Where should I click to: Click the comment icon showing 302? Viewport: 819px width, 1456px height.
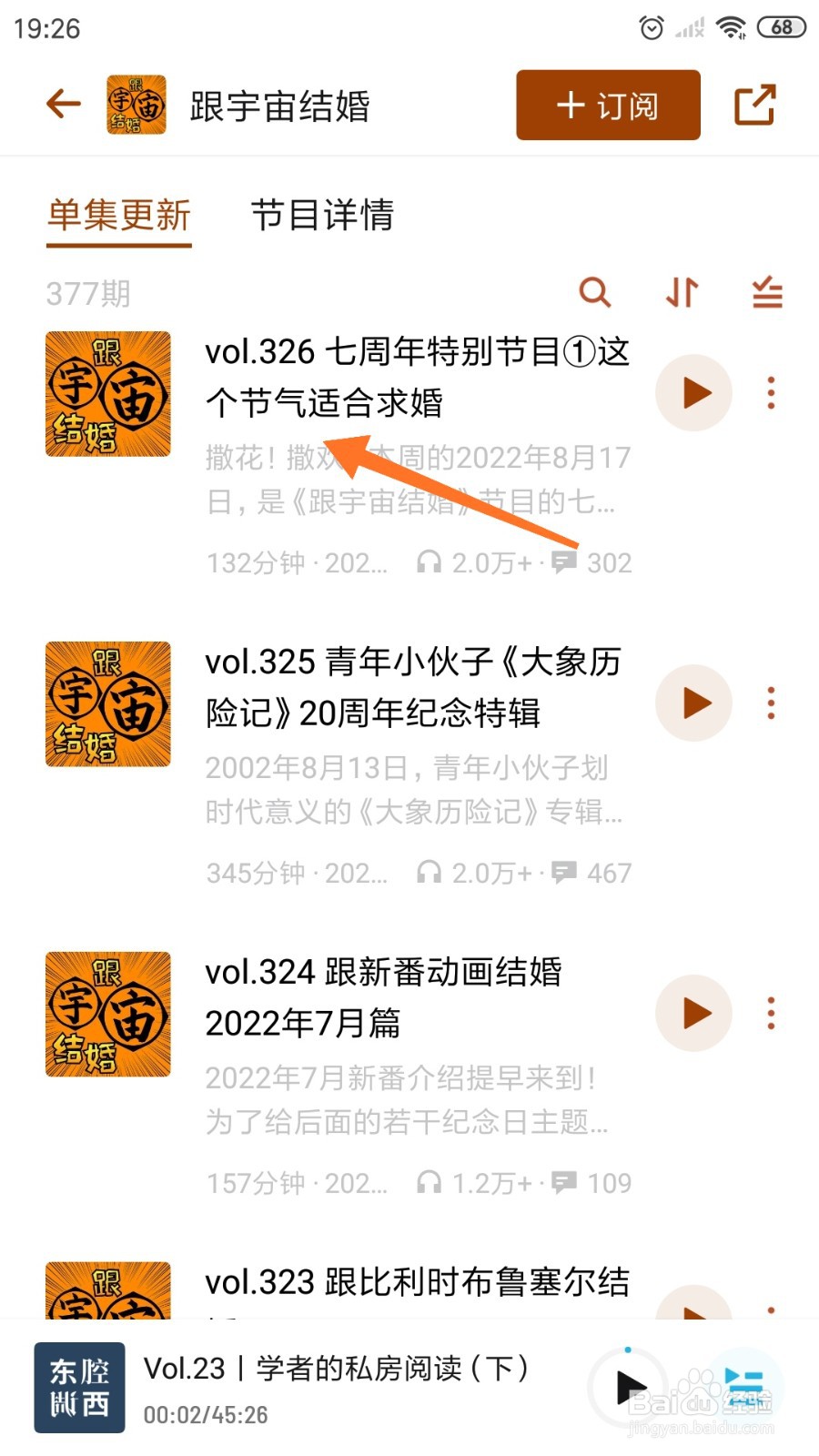coord(564,562)
